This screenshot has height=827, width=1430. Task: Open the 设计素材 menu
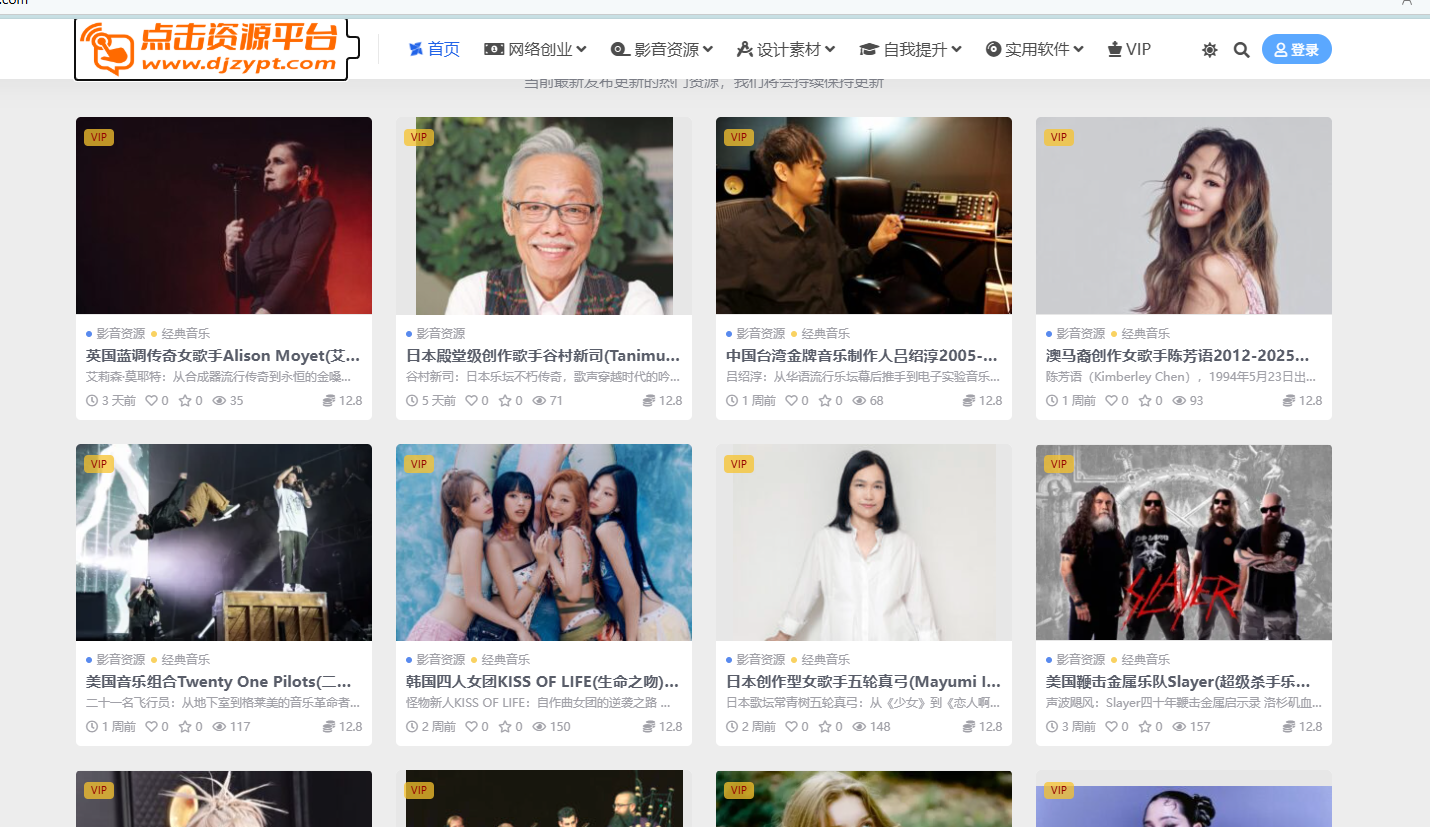[785, 49]
